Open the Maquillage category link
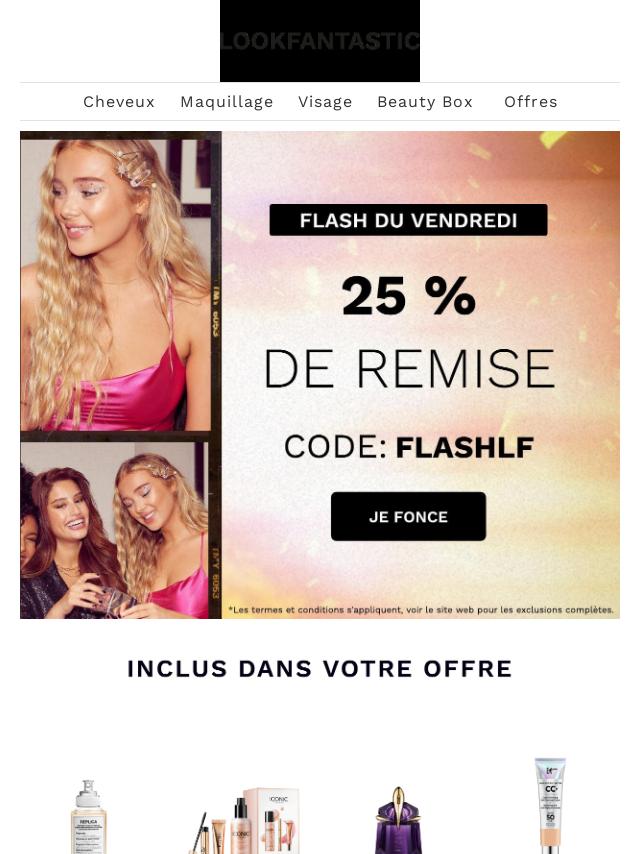 227,102
